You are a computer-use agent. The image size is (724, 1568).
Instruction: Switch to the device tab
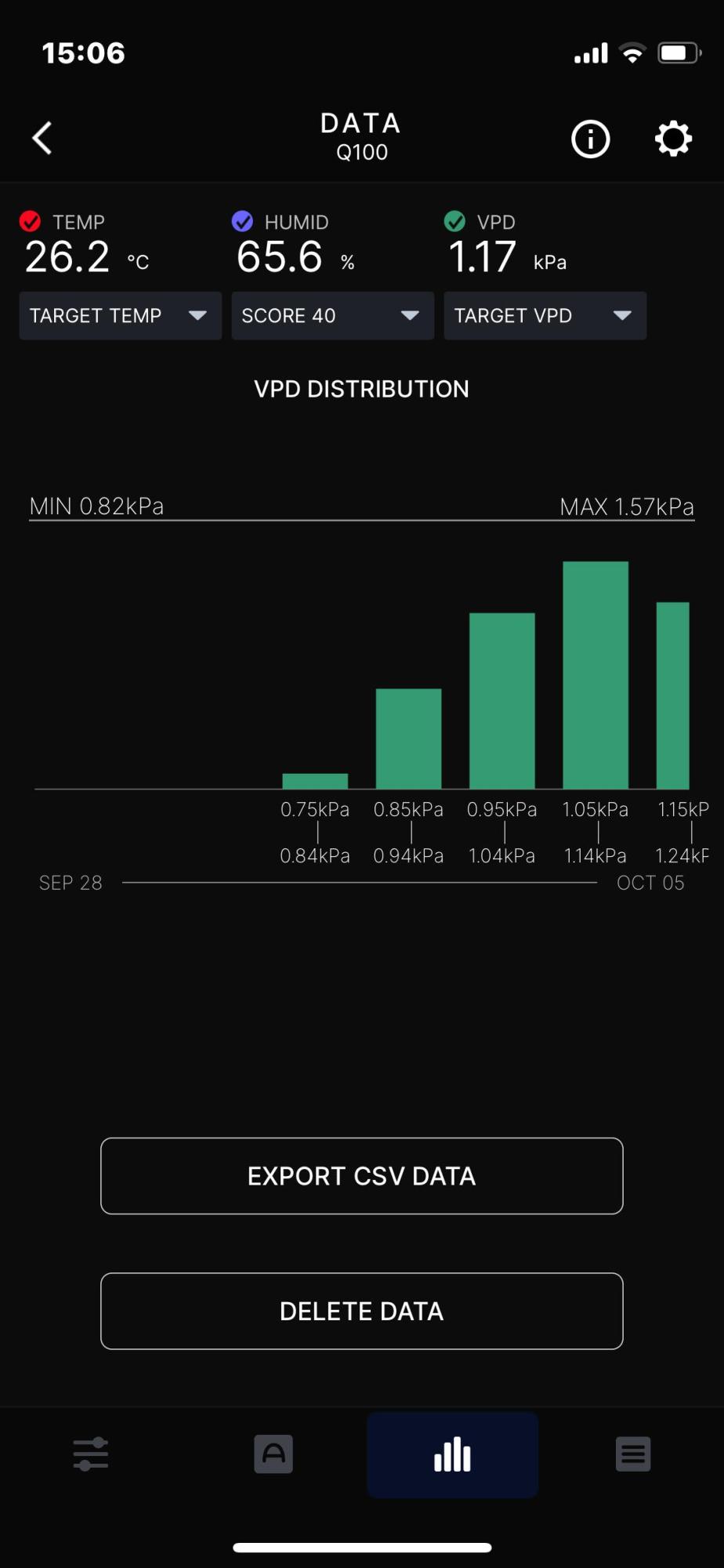(273, 1454)
